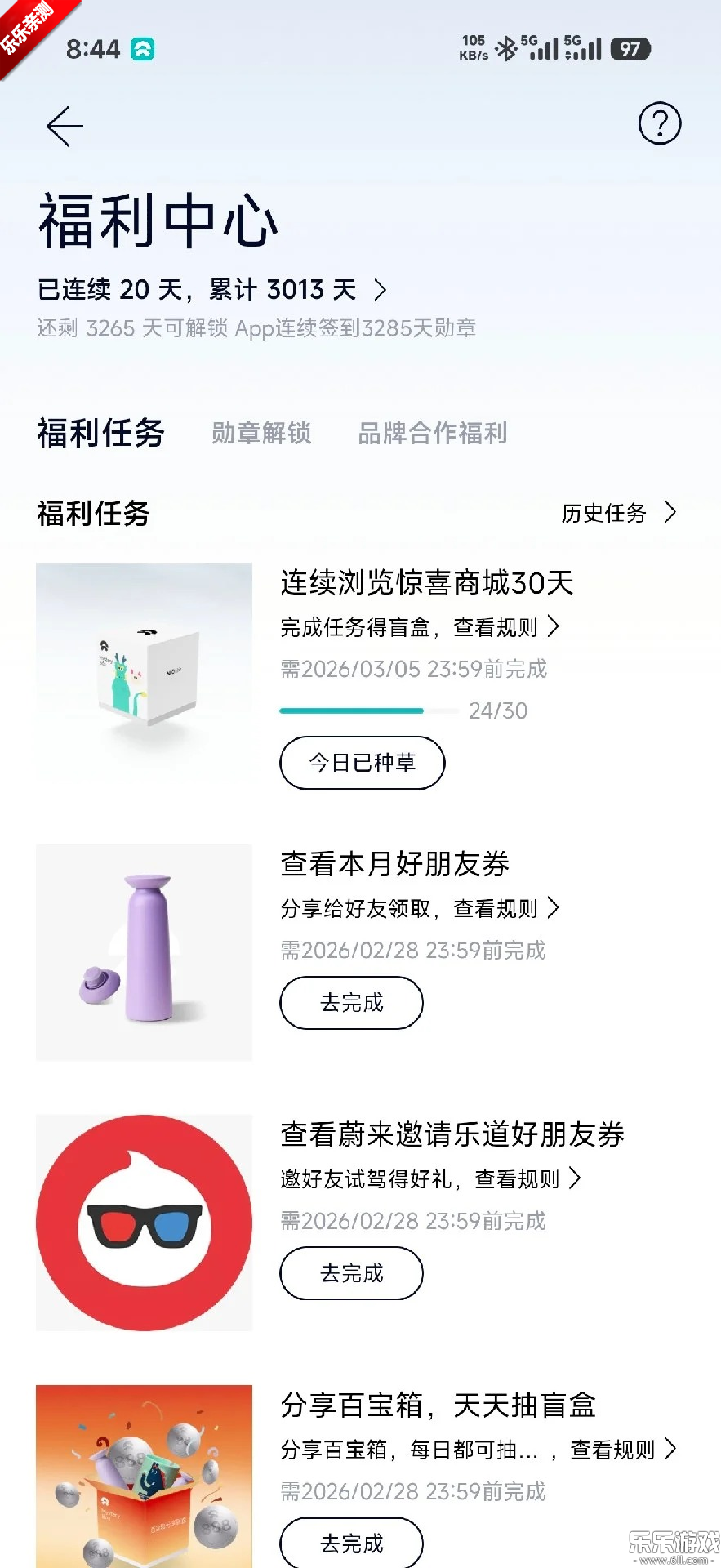This screenshot has height=1568, width=721.
Task: Switch to the 品牌合作福利 tab
Action: coord(432,433)
